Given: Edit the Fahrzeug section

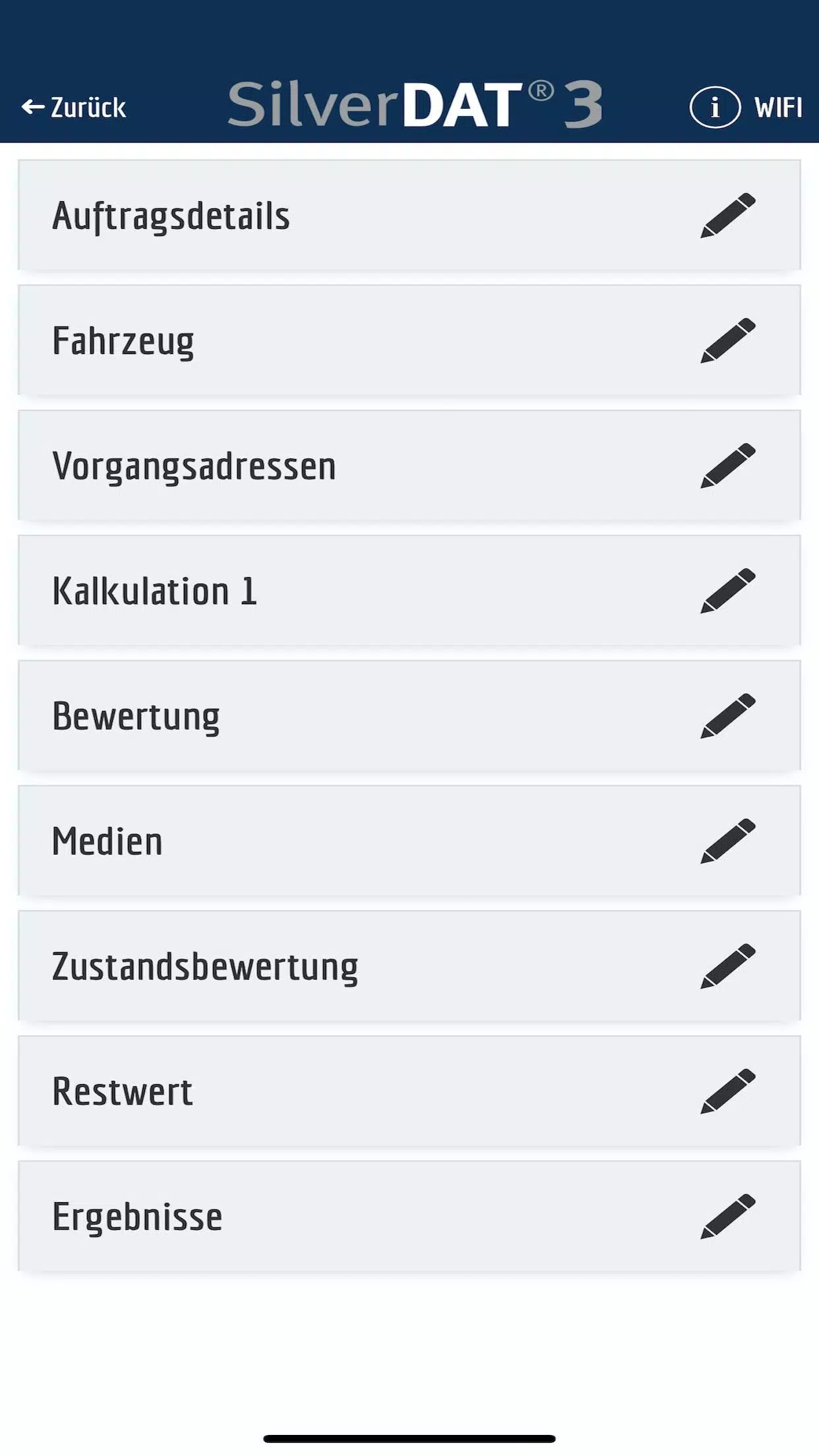Looking at the screenshot, I should [727, 341].
